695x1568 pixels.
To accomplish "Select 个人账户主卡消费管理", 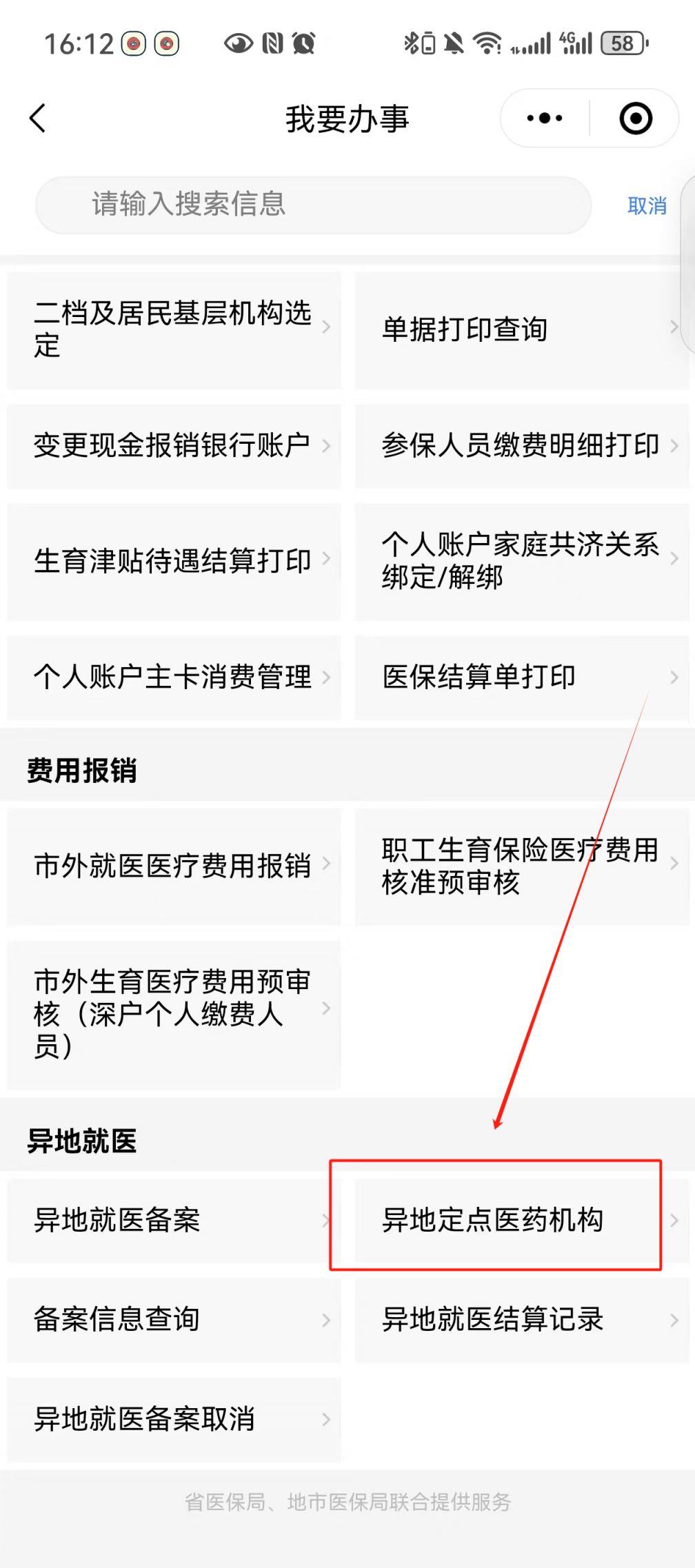I will [x=174, y=677].
